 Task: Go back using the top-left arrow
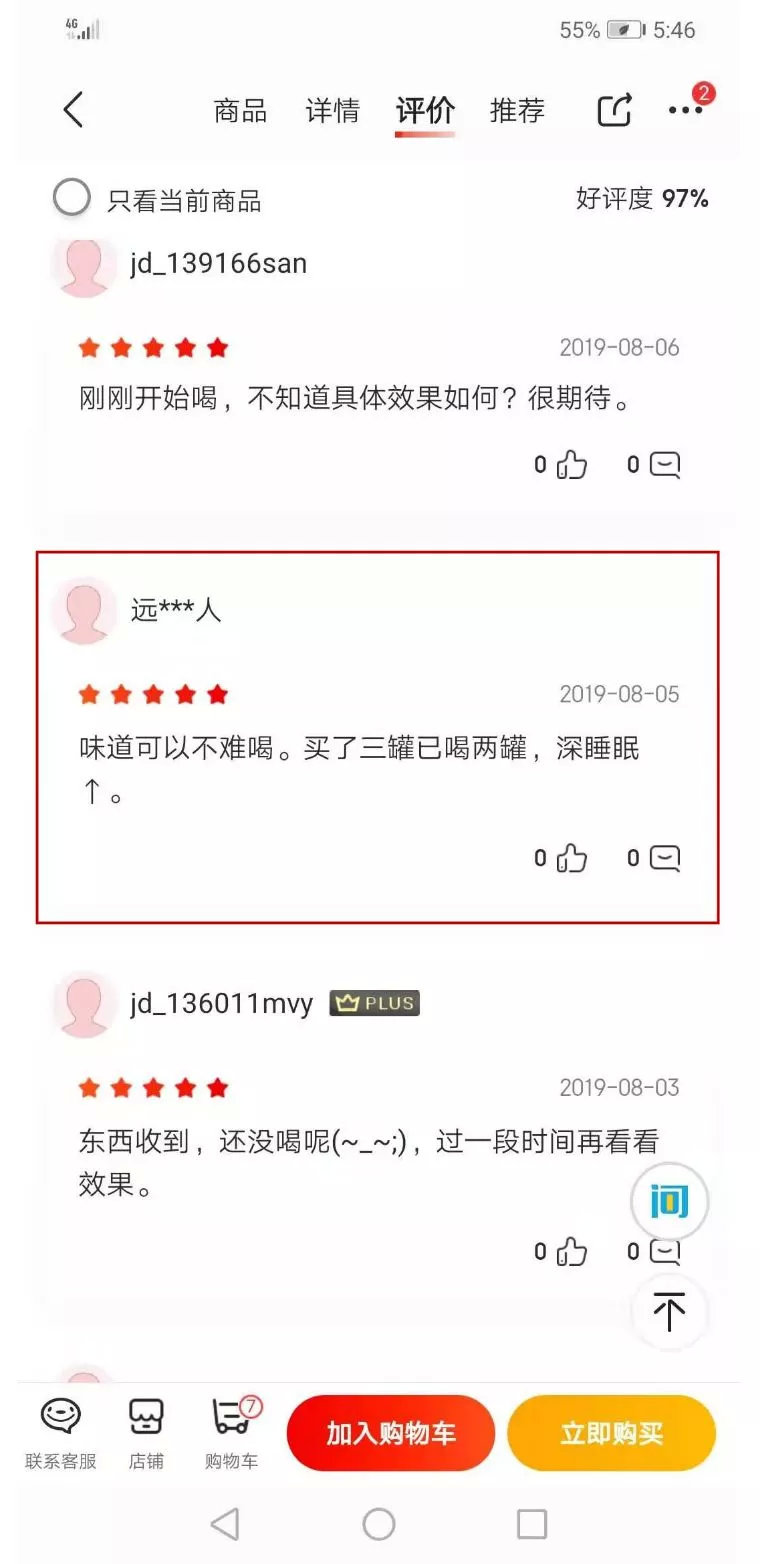click(x=73, y=109)
